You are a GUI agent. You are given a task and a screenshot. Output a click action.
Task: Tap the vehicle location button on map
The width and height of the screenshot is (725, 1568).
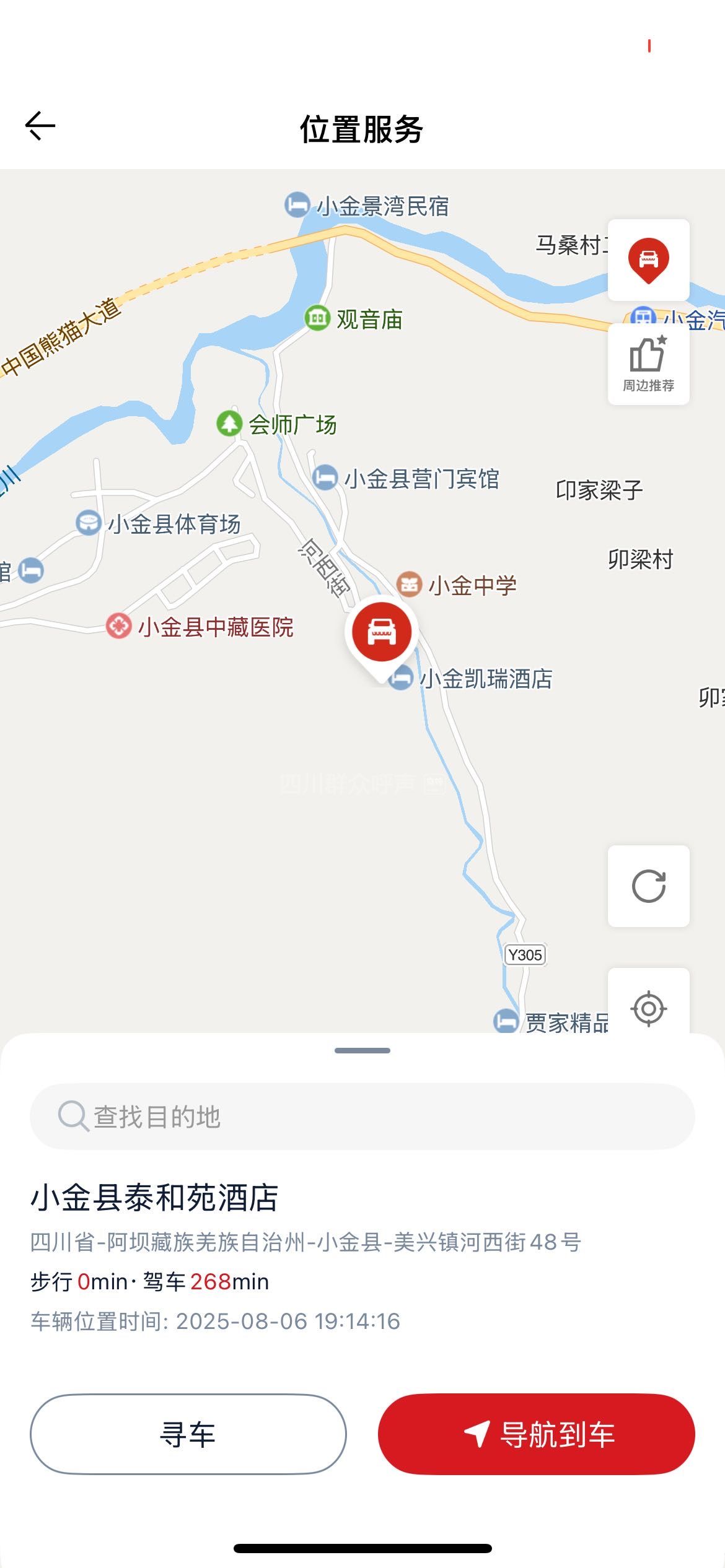[x=648, y=259]
